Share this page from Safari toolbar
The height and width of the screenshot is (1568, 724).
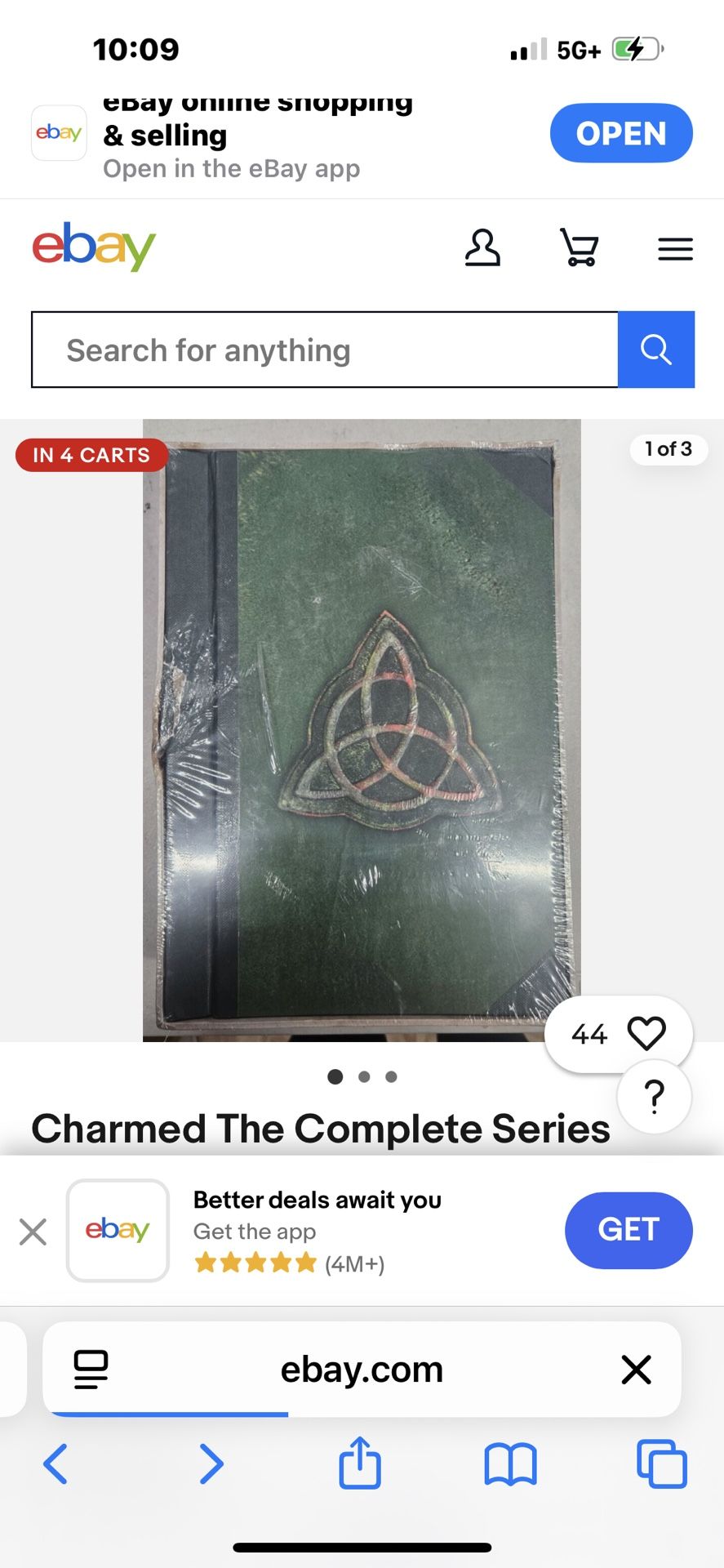point(360,1463)
